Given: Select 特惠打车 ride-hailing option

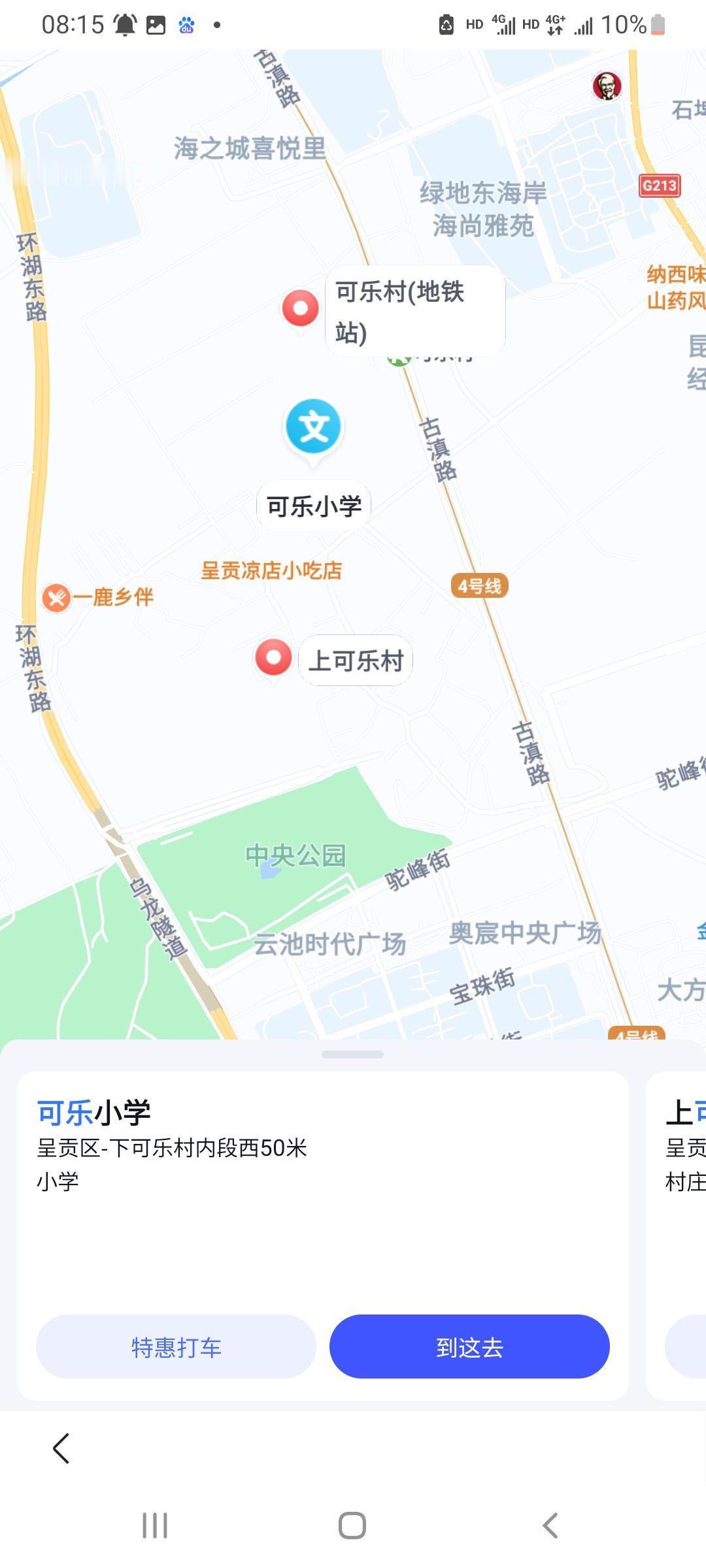Looking at the screenshot, I should [x=175, y=1346].
